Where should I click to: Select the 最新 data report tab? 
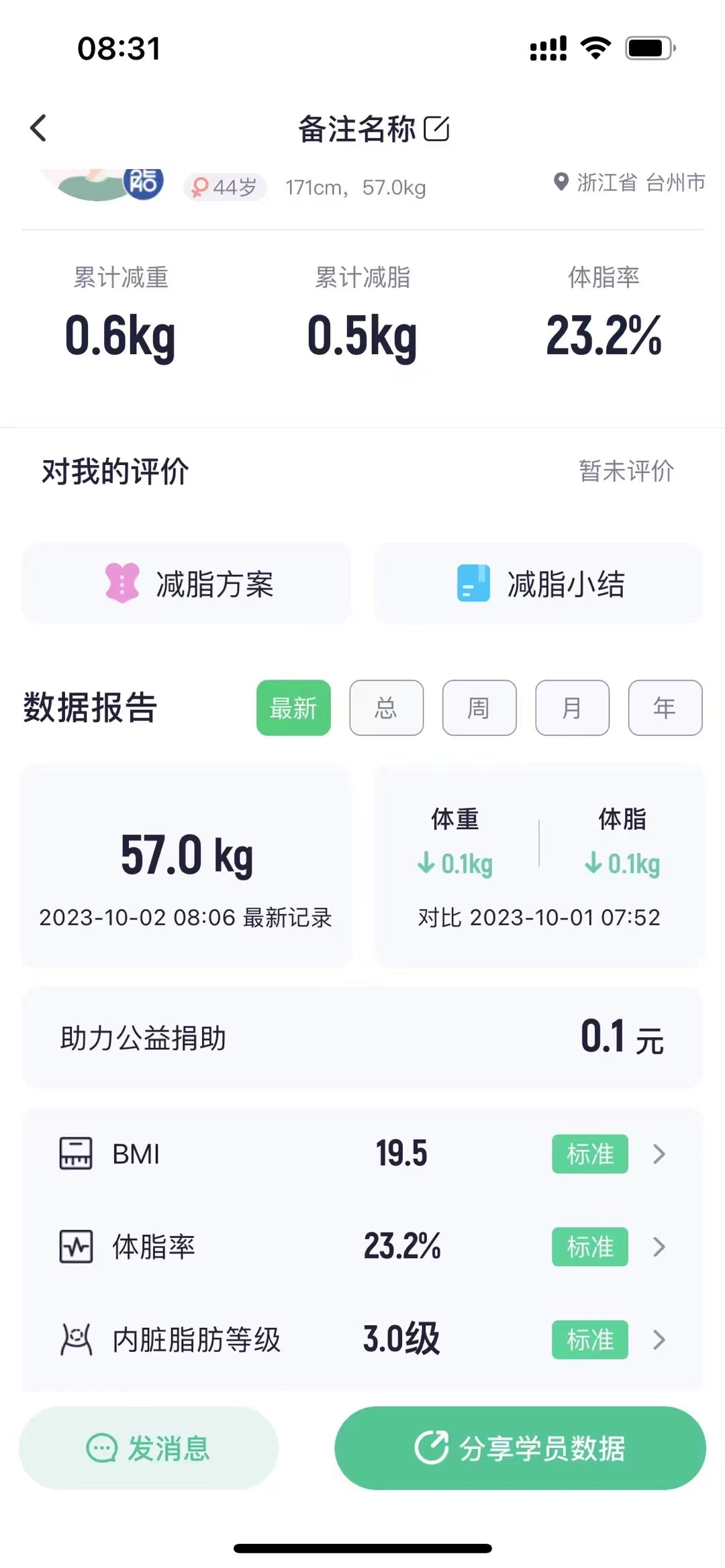(293, 708)
